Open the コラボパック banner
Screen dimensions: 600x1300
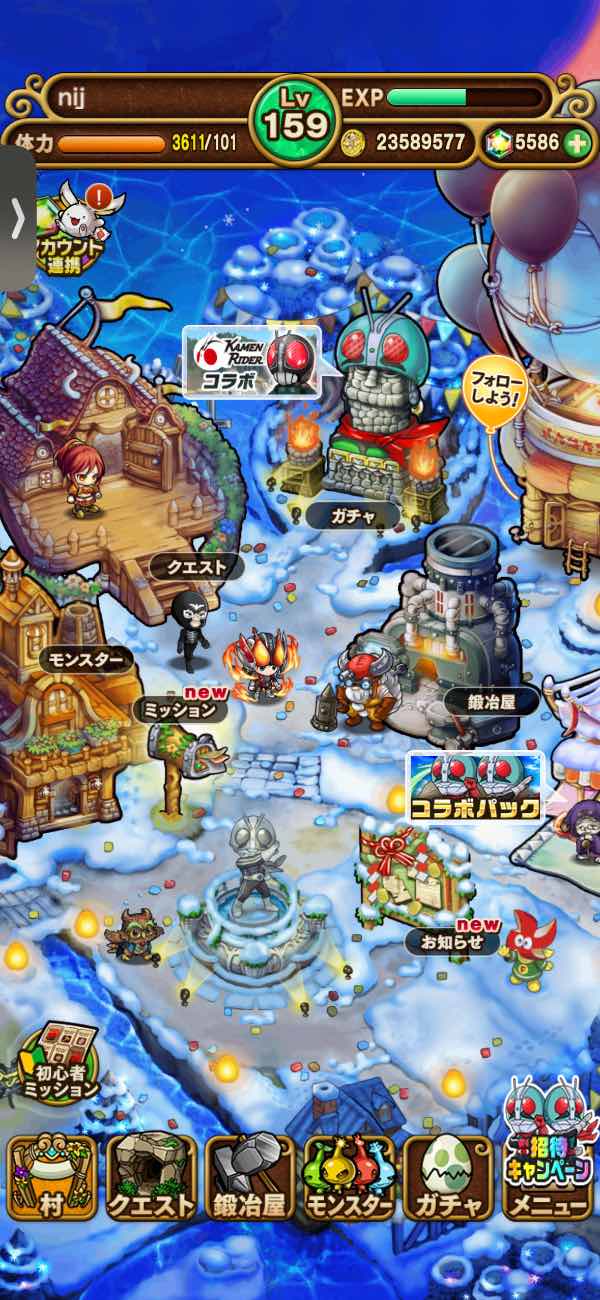coord(474,787)
